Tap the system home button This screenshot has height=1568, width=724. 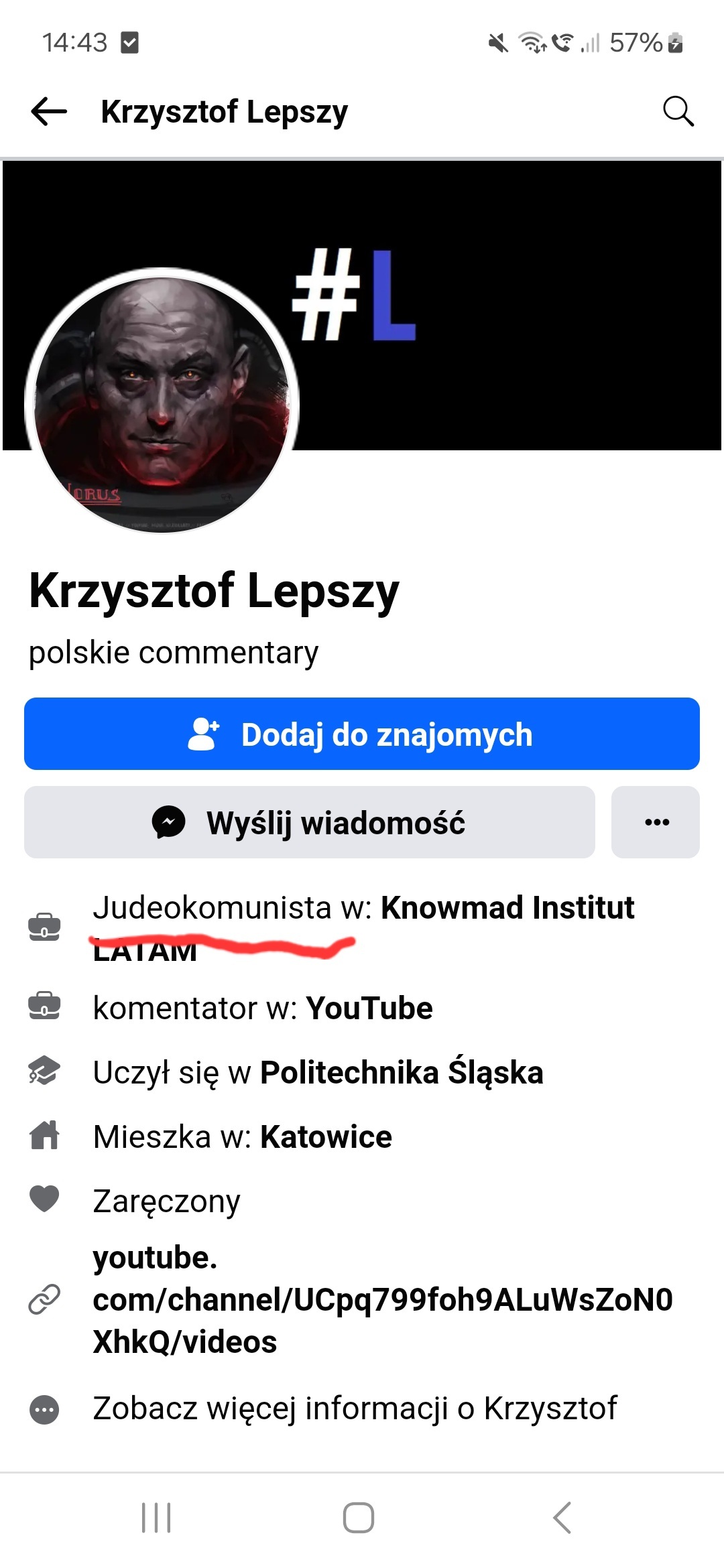tap(359, 1518)
